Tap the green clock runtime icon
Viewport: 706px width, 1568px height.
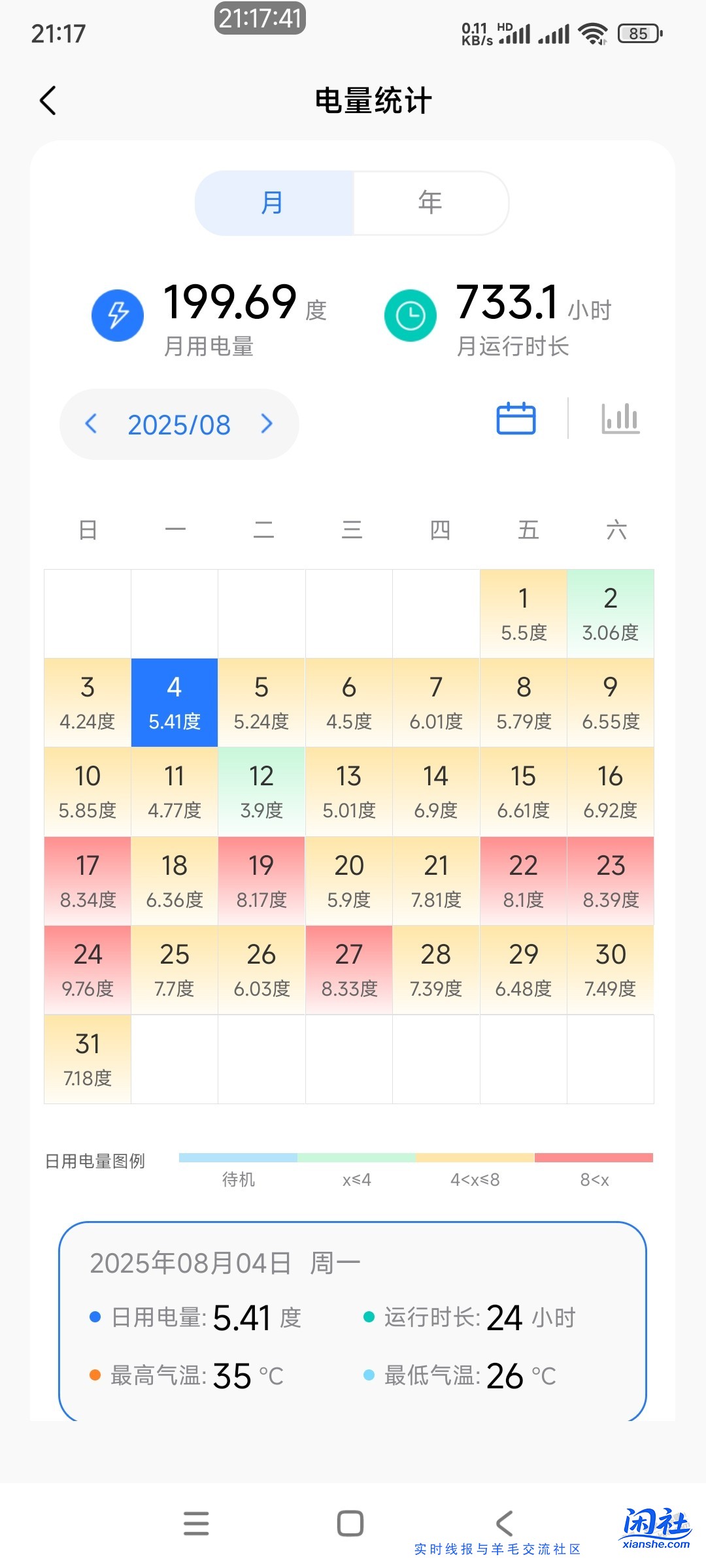point(409,315)
